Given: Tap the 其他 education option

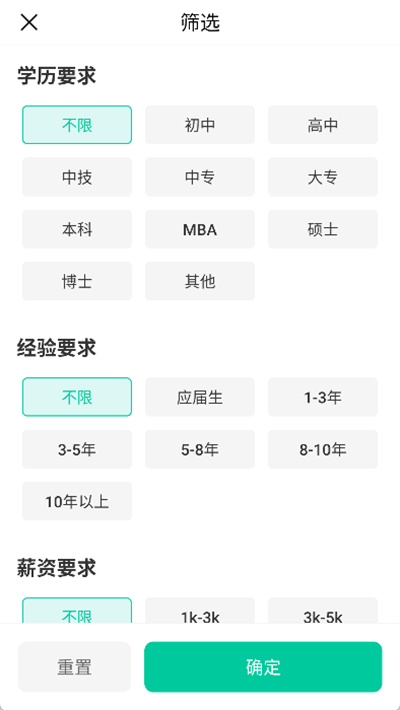Looking at the screenshot, I should [200, 281].
